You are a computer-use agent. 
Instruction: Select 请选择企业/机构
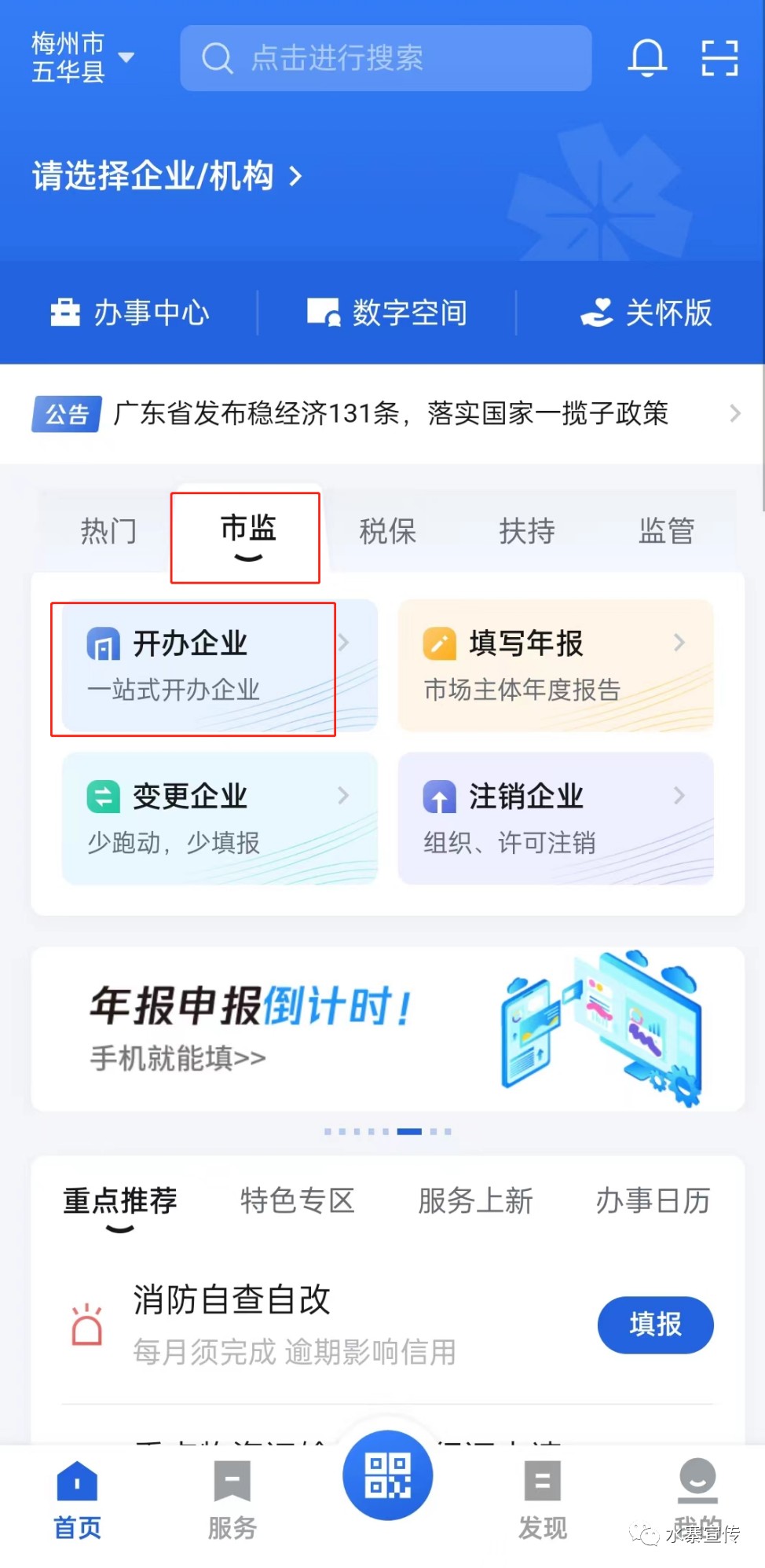pyautogui.click(x=167, y=176)
